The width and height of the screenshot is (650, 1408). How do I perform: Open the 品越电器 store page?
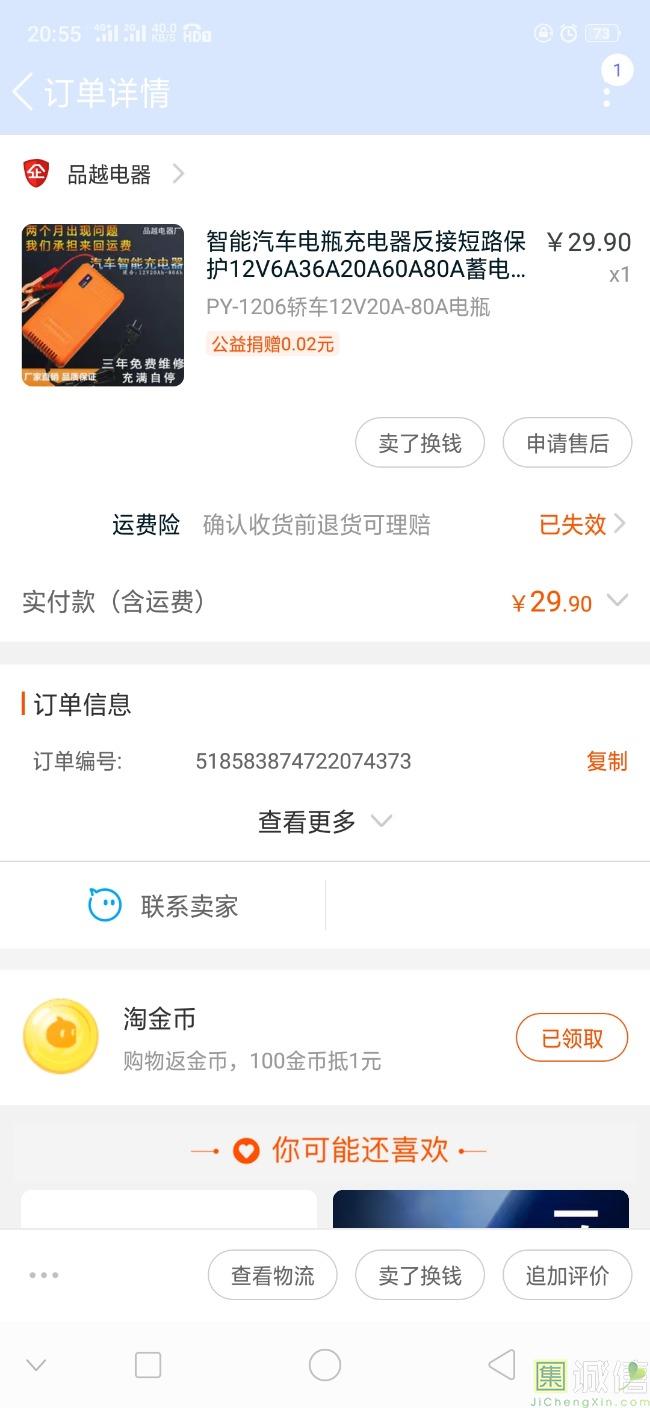(x=108, y=175)
